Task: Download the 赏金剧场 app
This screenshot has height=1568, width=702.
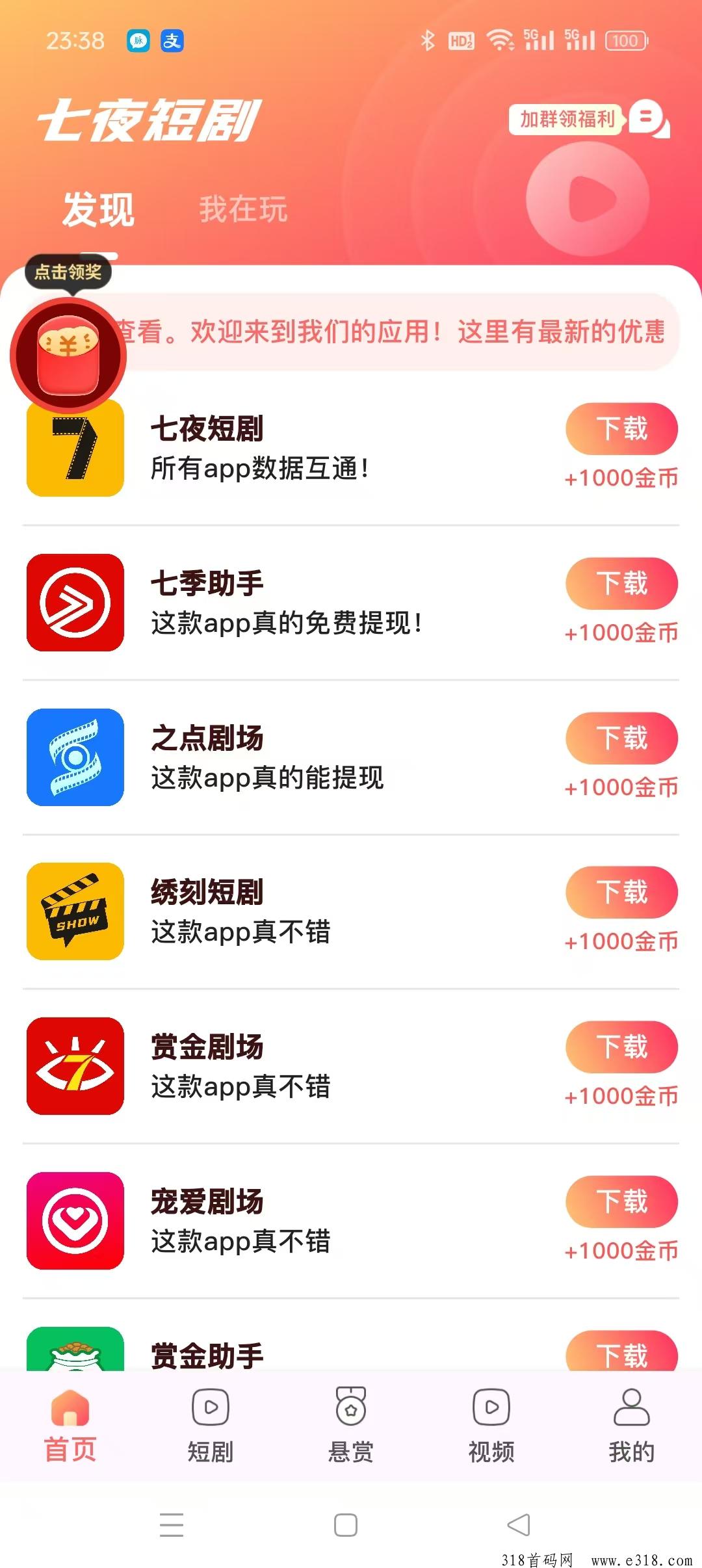Action: [621, 1047]
